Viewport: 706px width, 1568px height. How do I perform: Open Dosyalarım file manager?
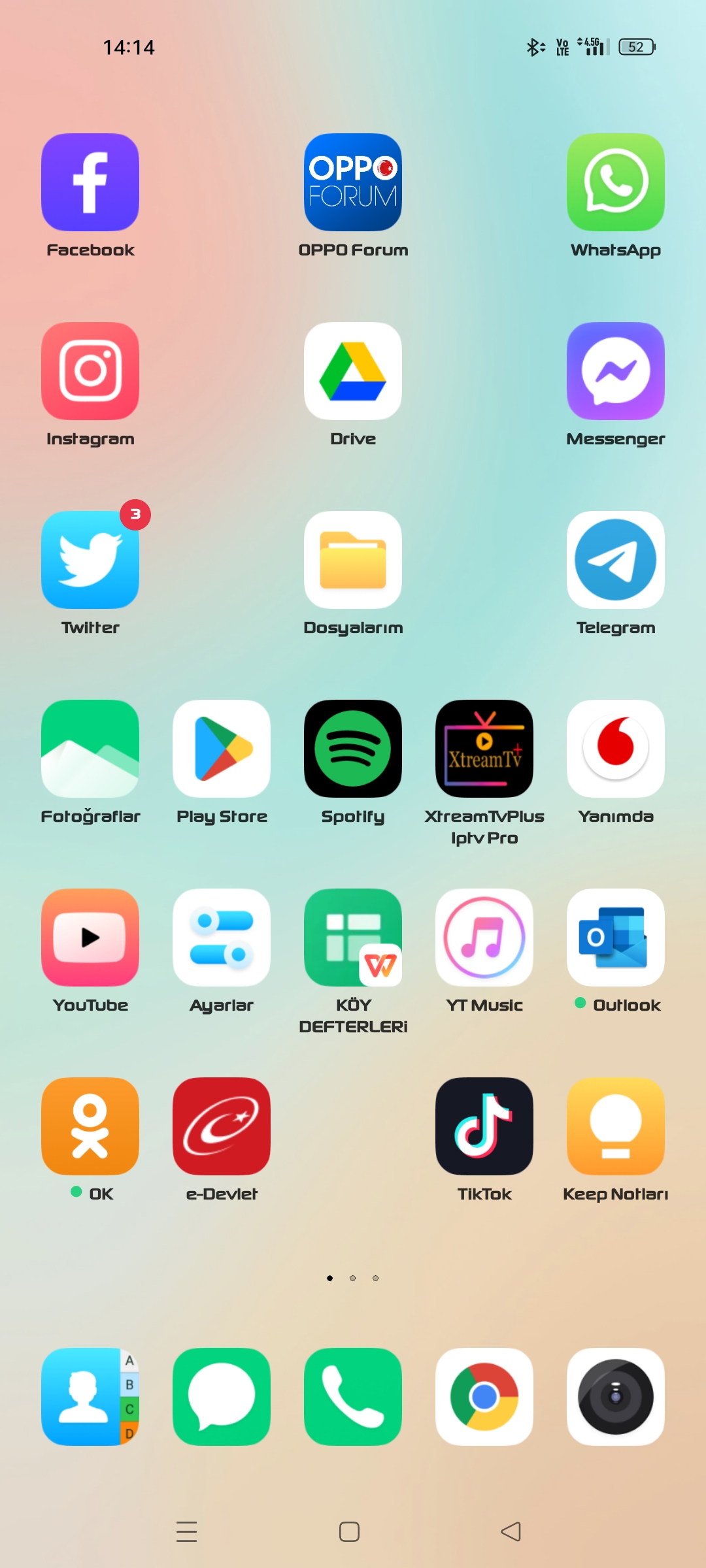(353, 560)
